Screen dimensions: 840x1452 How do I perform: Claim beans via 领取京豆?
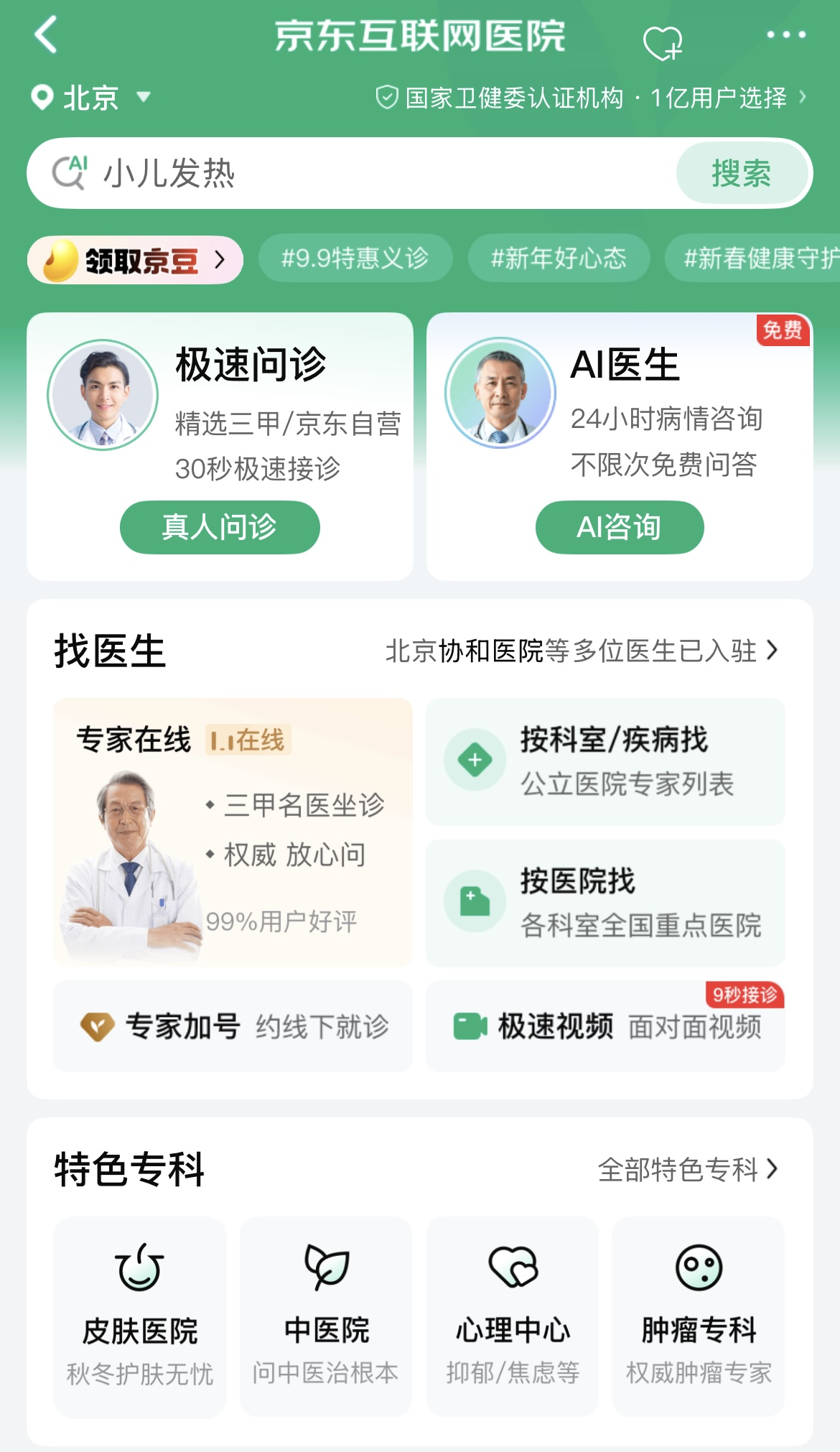[x=136, y=260]
